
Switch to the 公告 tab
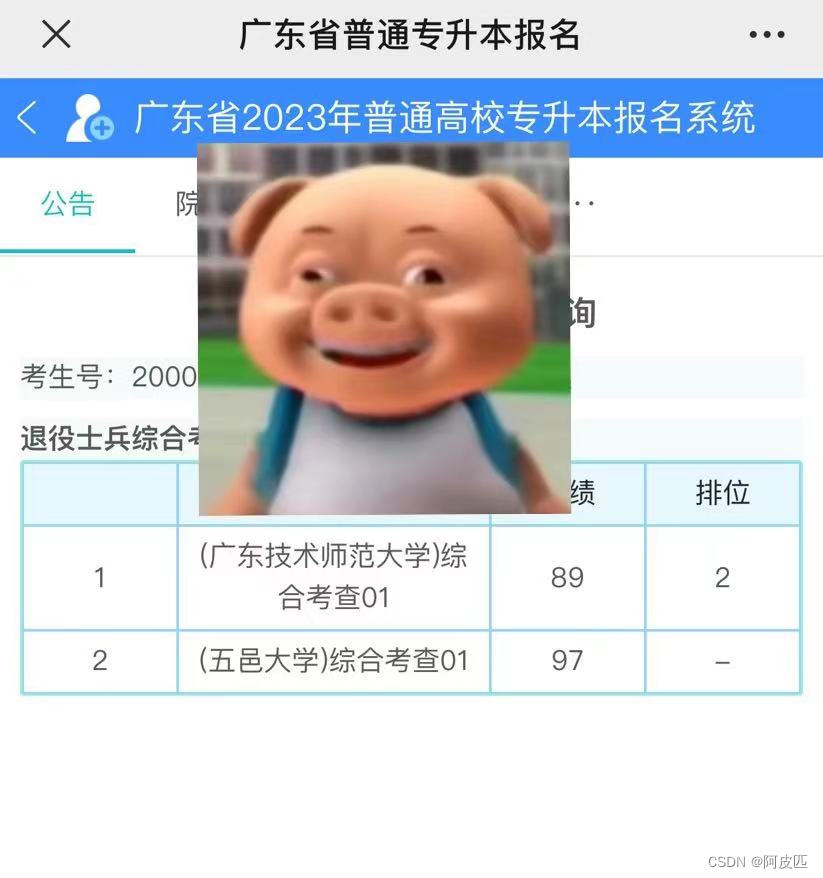[68, 205]
